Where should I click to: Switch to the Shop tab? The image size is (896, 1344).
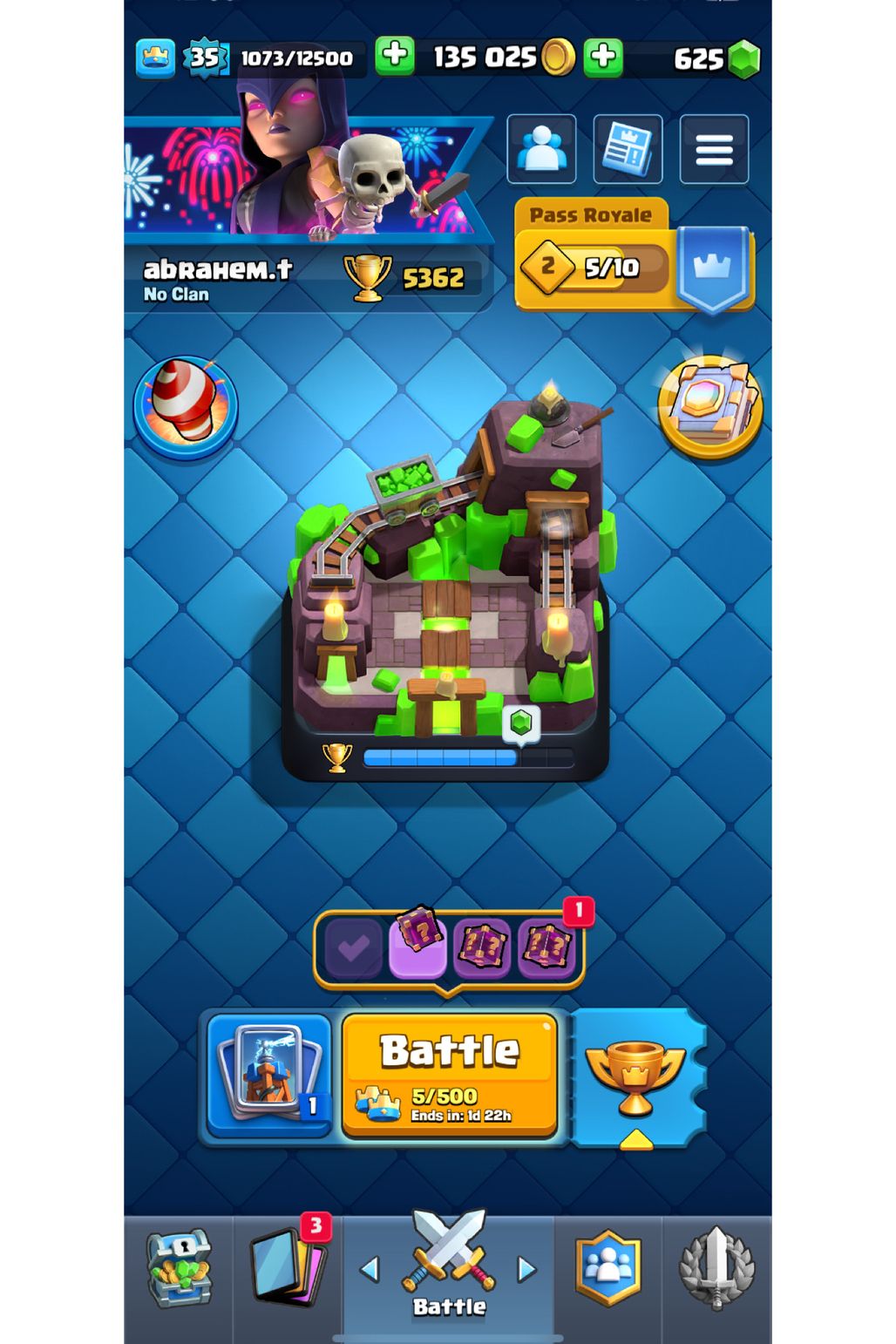(179, 1268)
